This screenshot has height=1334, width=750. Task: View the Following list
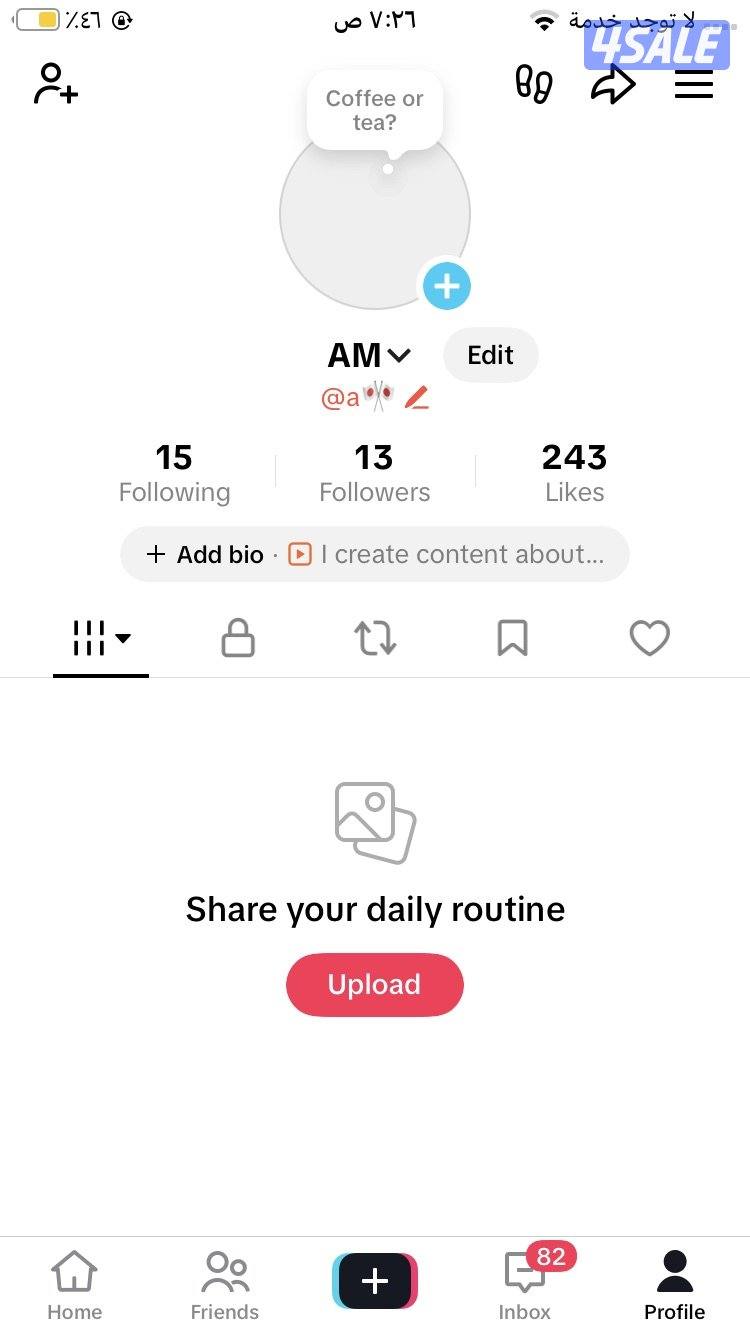[x=174, y=473]
